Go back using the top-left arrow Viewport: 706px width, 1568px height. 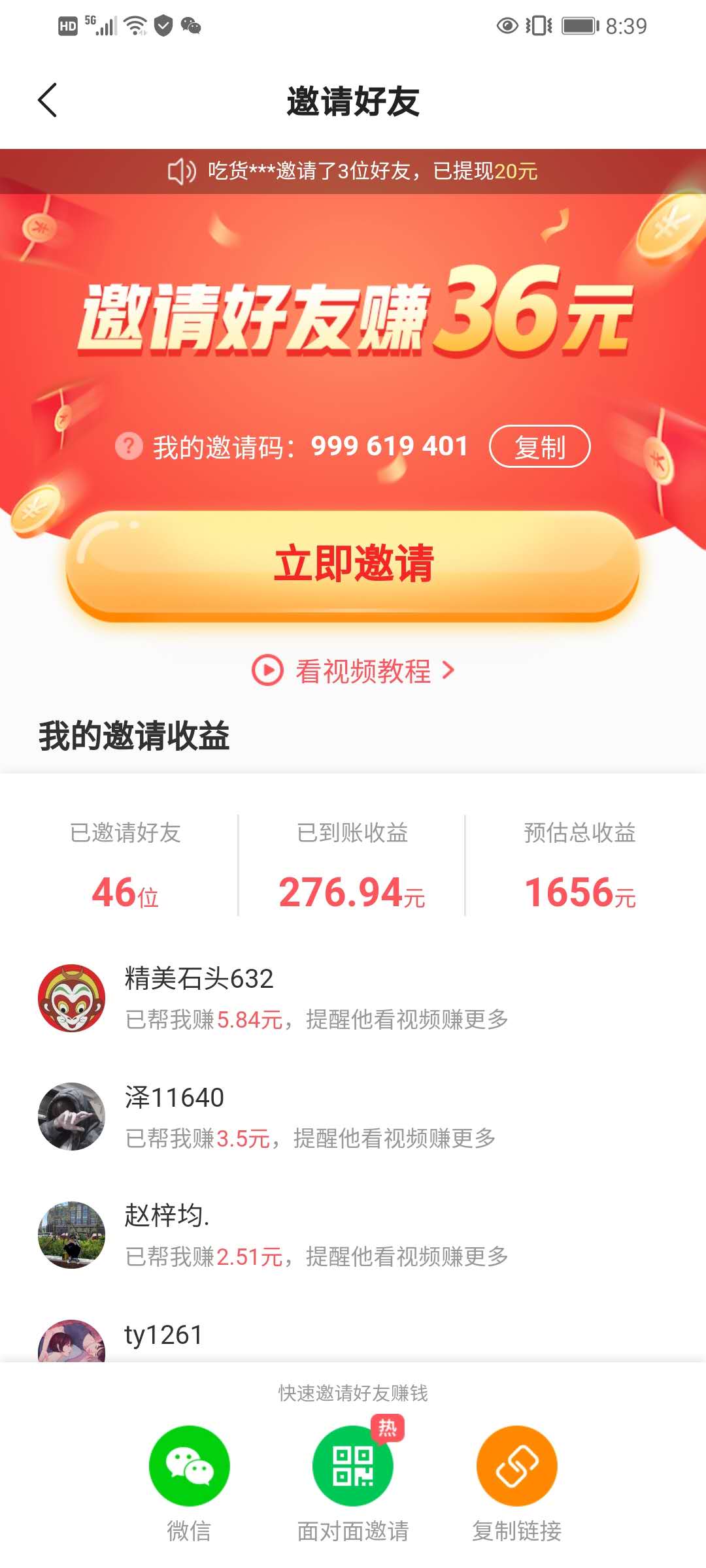point(48,101)
